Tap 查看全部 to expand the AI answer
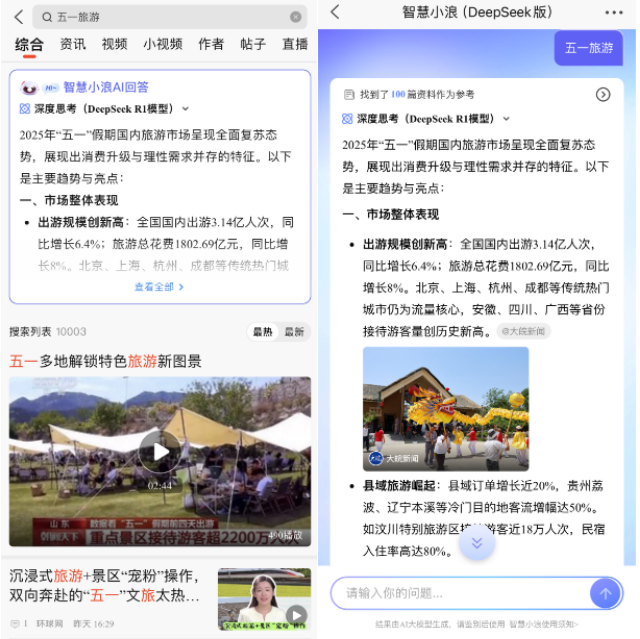Viewport: 640px width, 639px height. (x=159, y=287)
